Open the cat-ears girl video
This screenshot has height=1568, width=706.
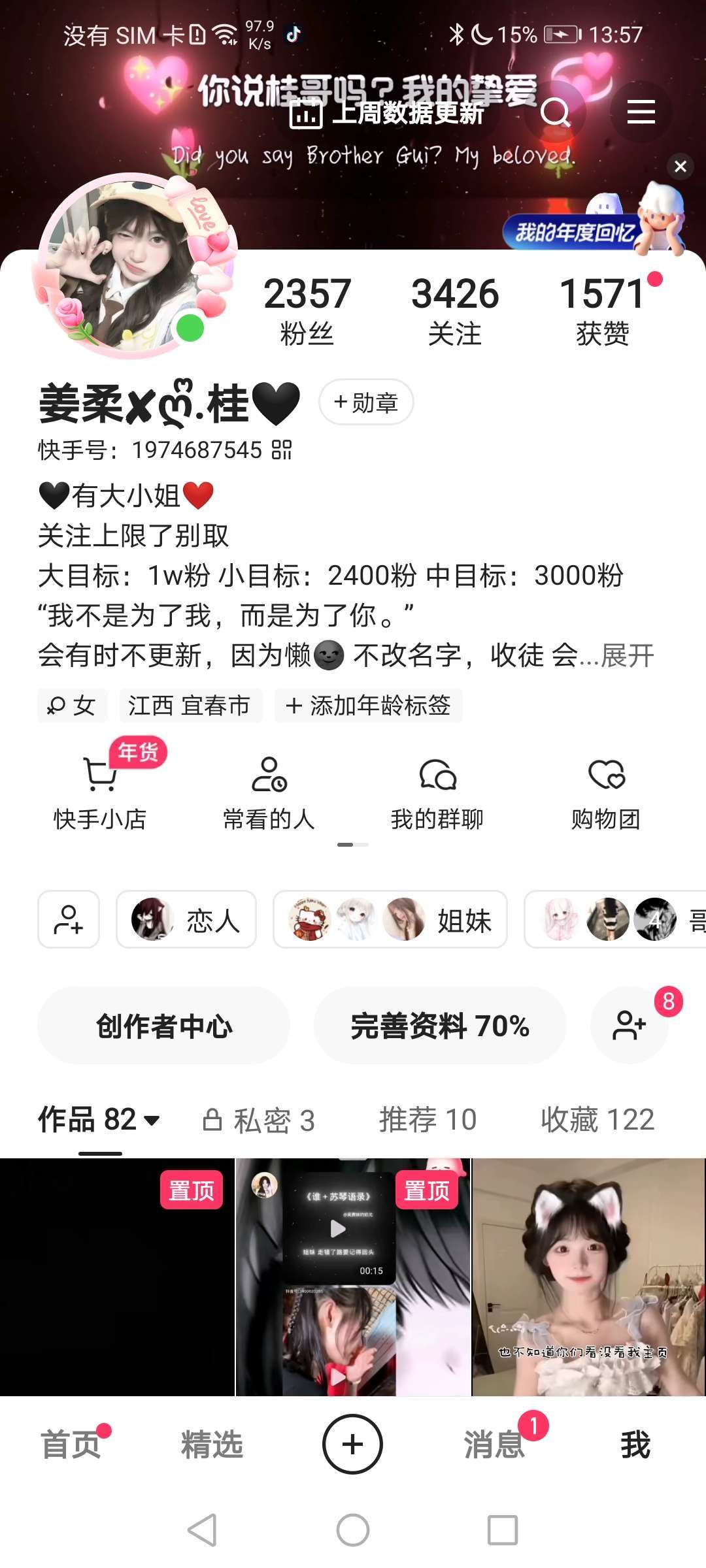[588, 1277]
